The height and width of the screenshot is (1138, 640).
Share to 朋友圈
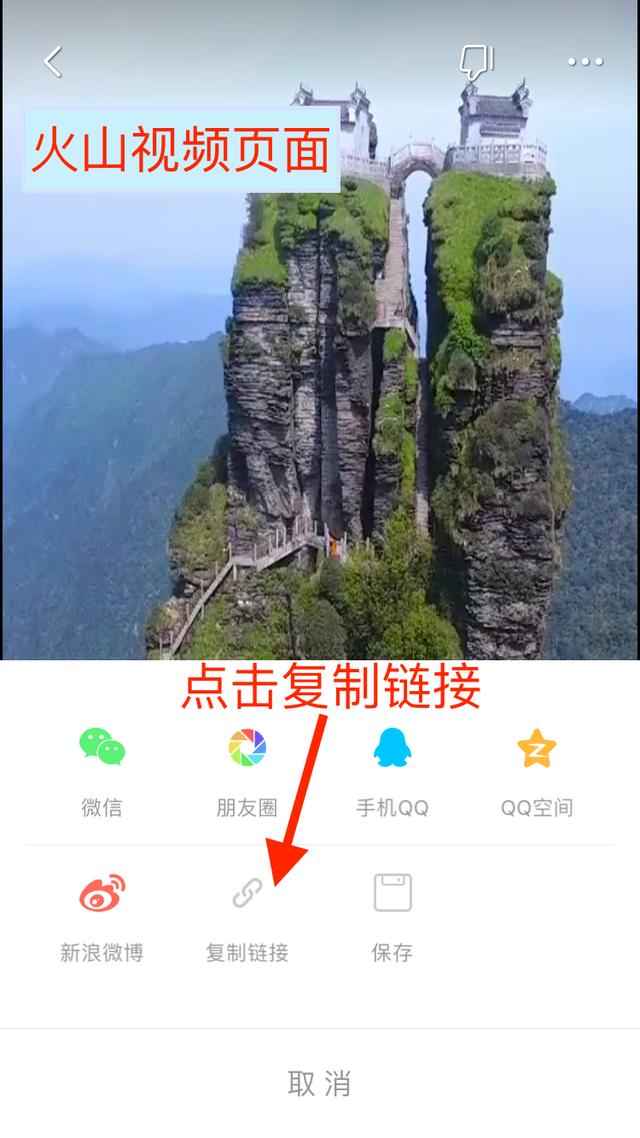tap(246, 770)
